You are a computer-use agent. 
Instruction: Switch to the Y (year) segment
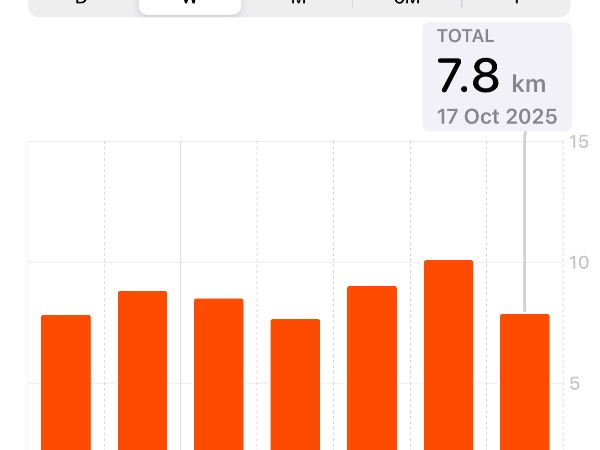click(x=516, y=4)
